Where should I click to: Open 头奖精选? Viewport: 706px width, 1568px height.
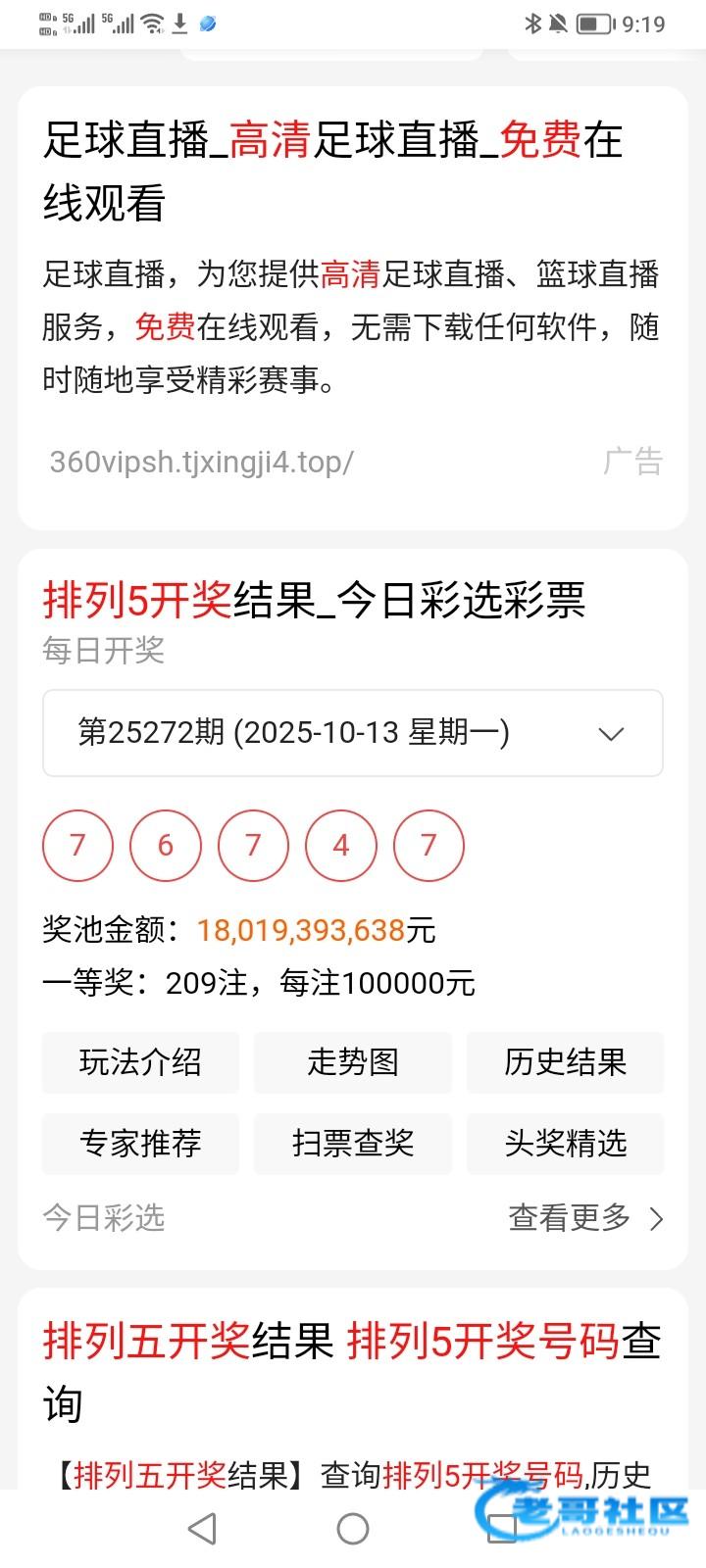click(x=565, y=1143)
